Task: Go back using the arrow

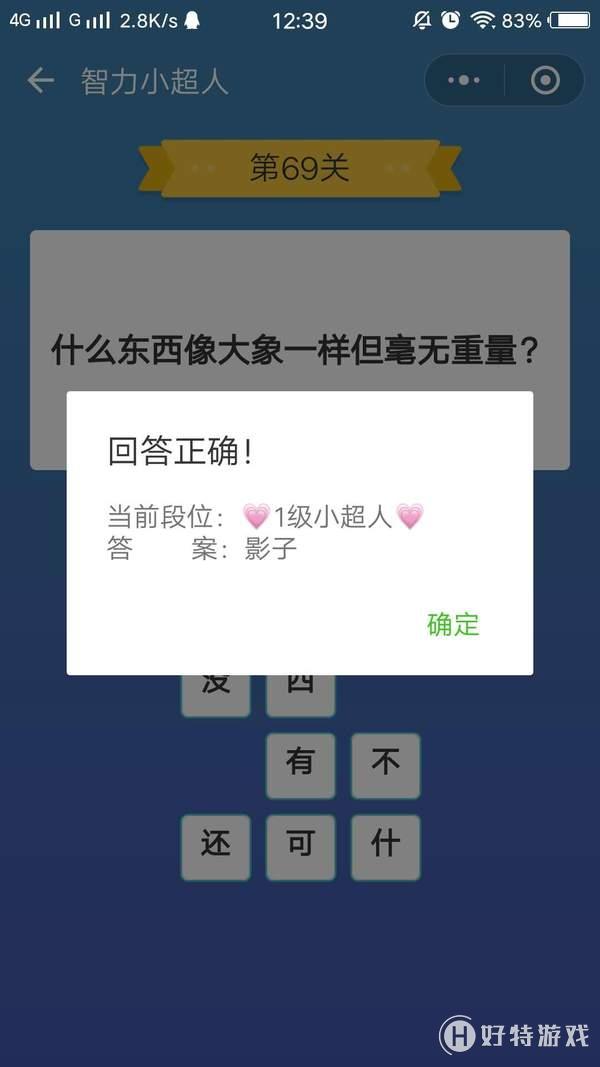Action: point(40,81)
